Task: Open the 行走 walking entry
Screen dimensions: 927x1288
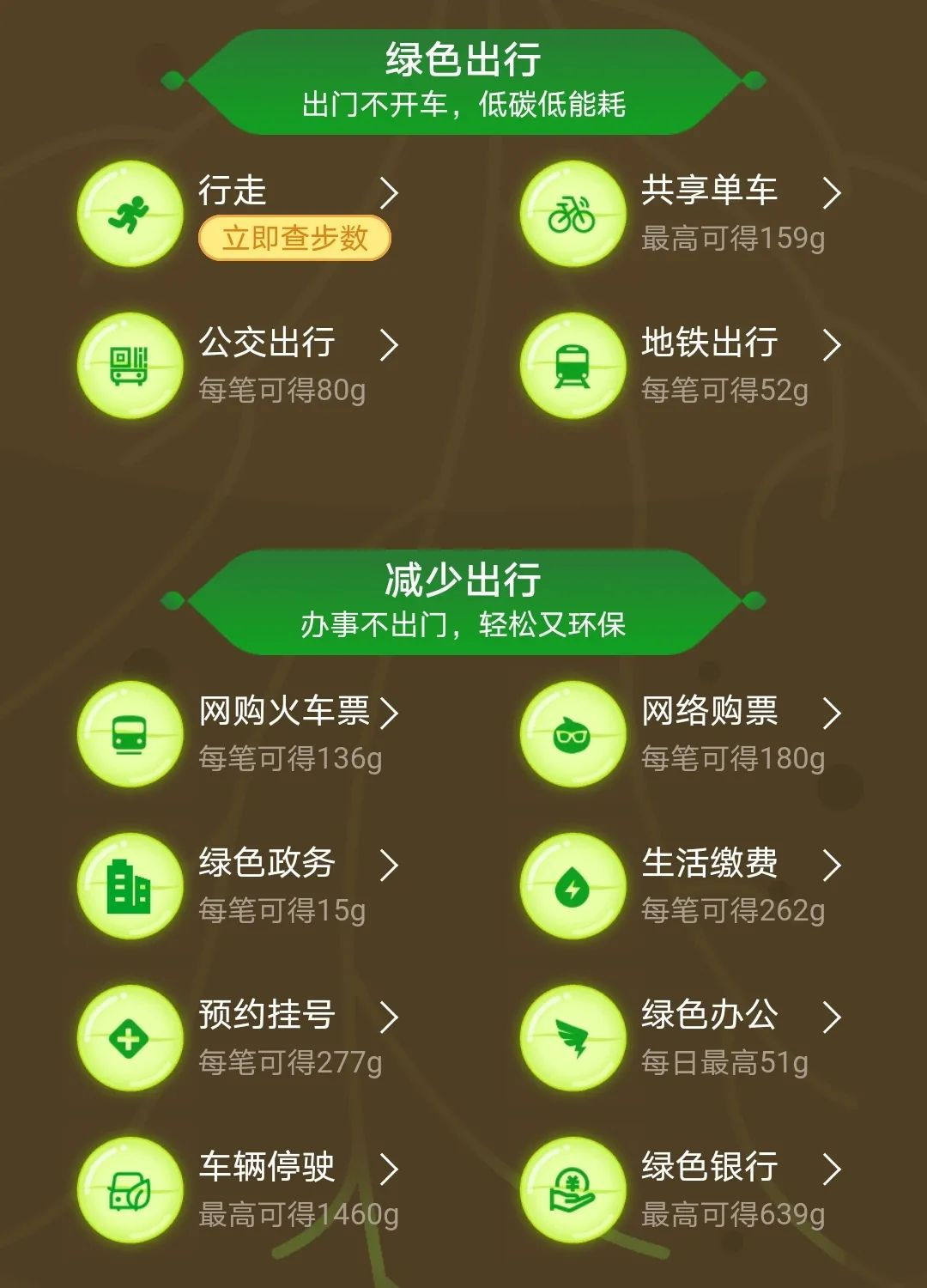Action: click(233, 191)
